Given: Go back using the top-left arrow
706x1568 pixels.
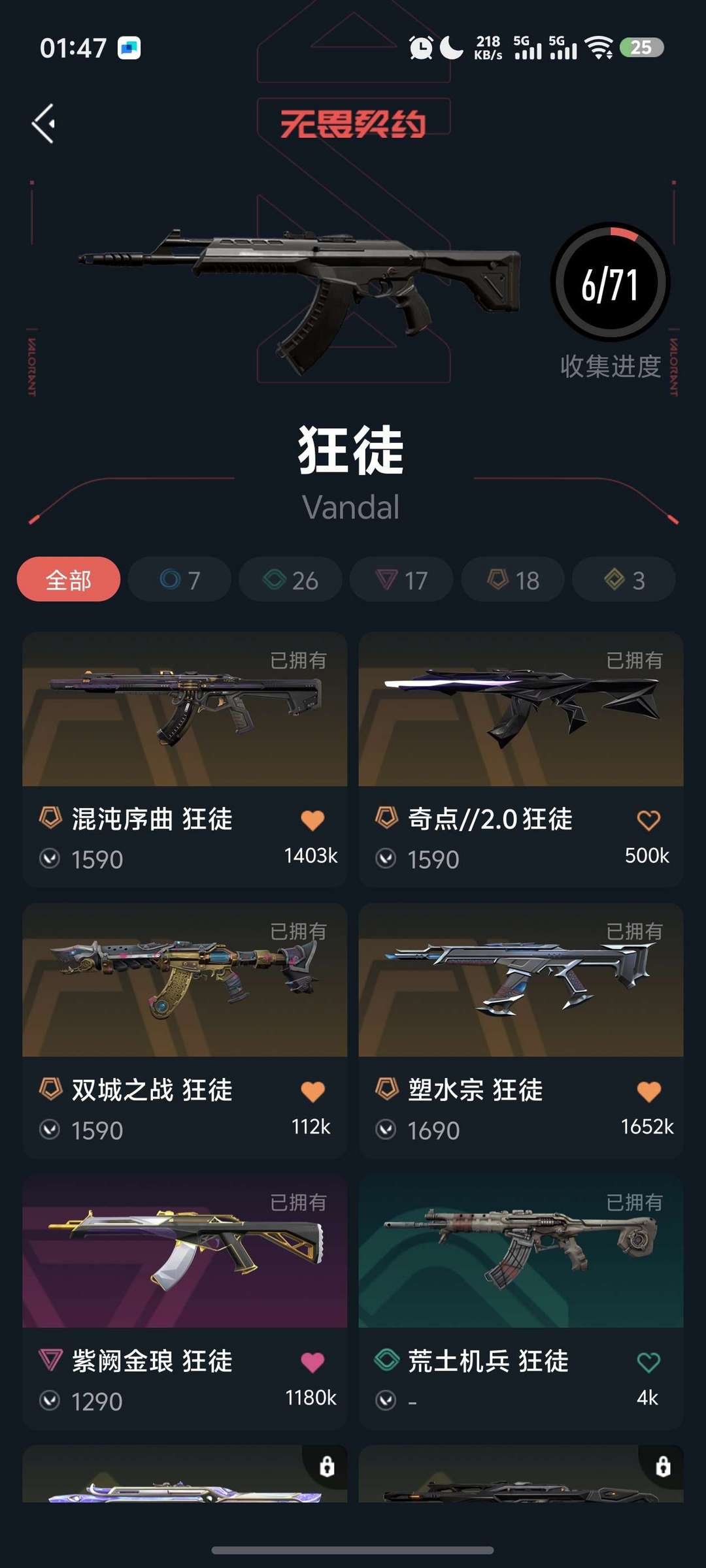Looking at the screenshot, I should [x=44, y=123].
